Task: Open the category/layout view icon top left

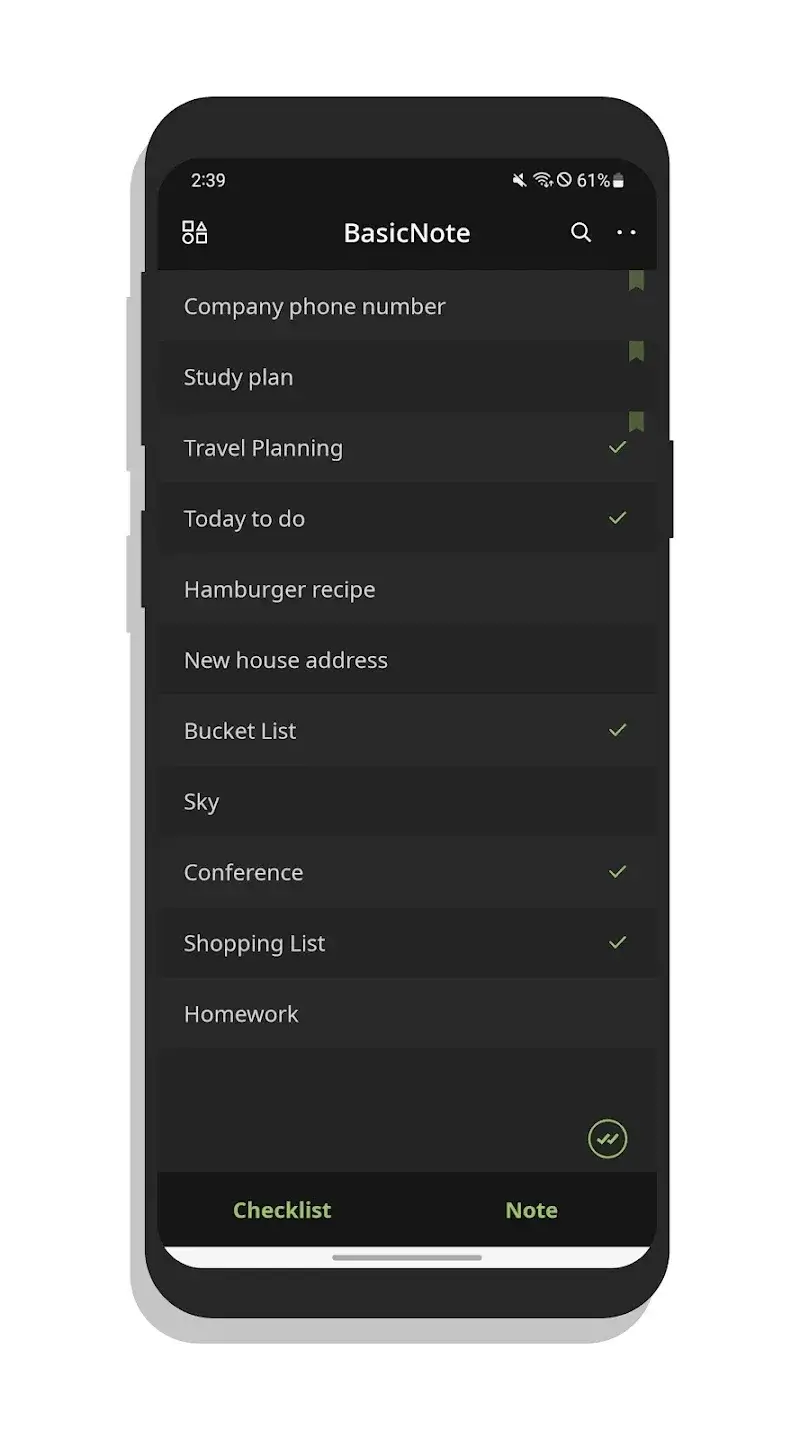Action: click(x=195, y=232)
